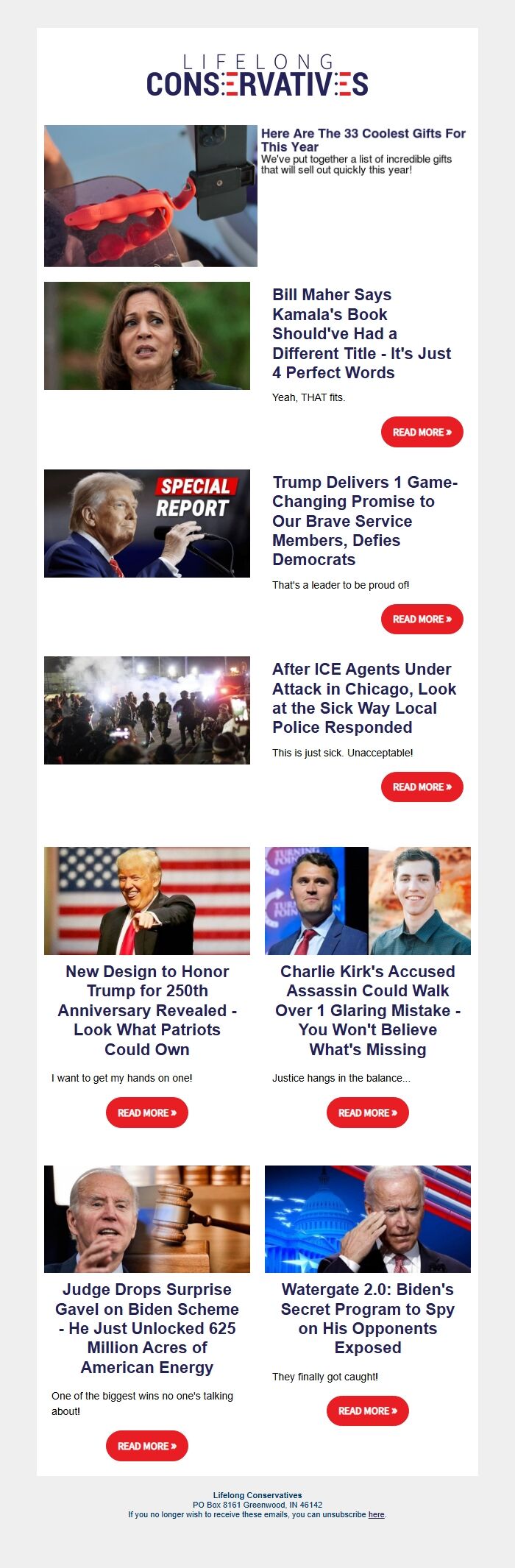515x1568 pixels.
Task: Read more about Judge's Biden energy ruling
Action: coord(147,1446)
